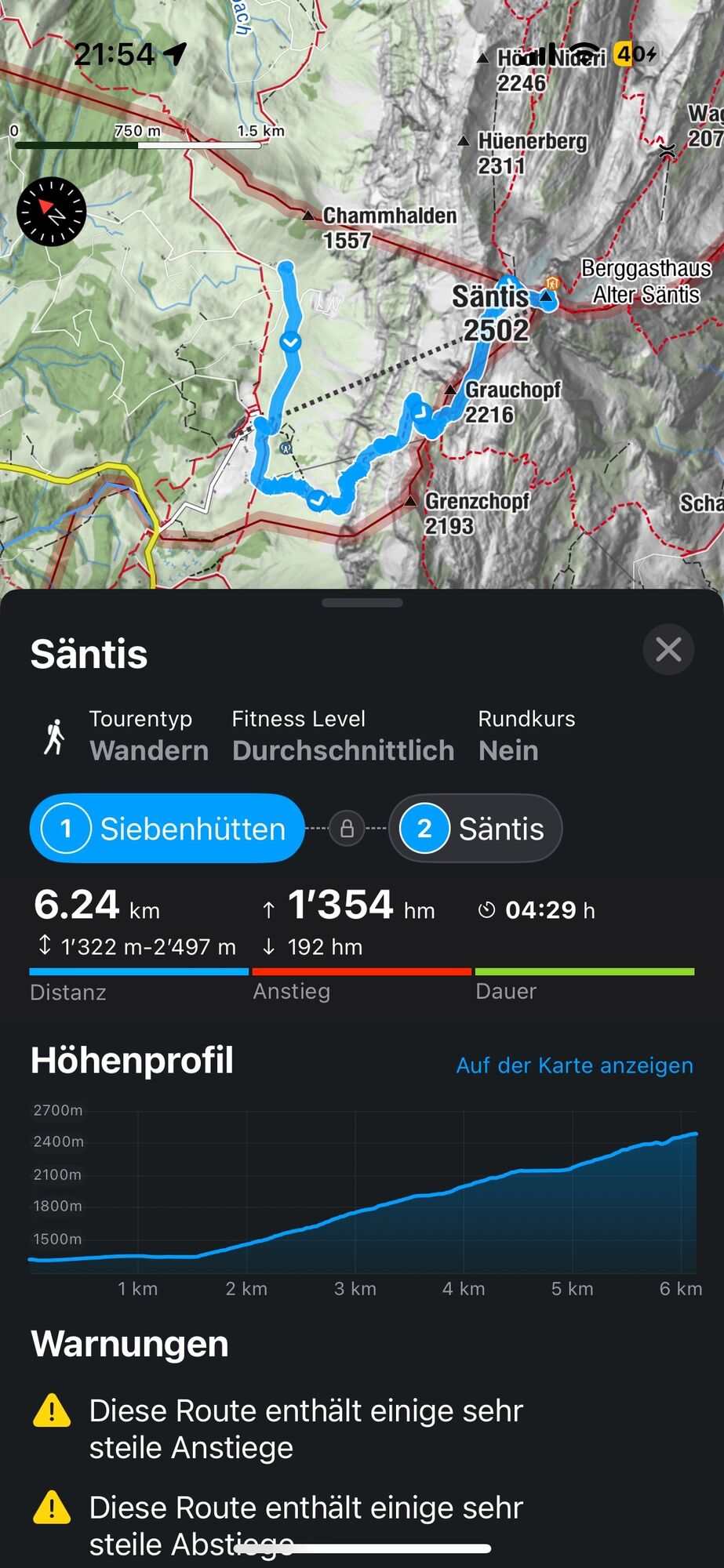Tap the compass to reorient the map
Screen dimensions: 724x1568
52,212
